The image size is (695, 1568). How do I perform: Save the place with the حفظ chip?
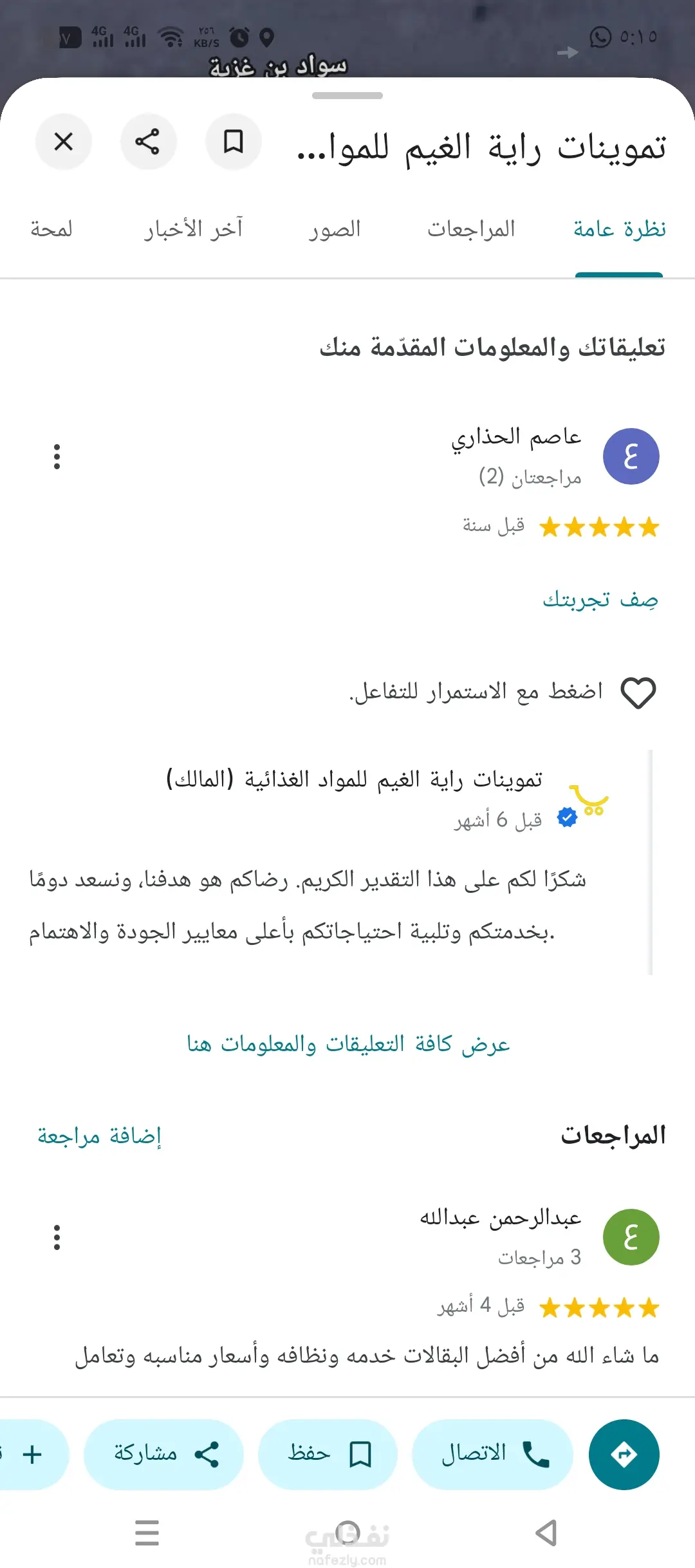click(x=328, y=1454)
